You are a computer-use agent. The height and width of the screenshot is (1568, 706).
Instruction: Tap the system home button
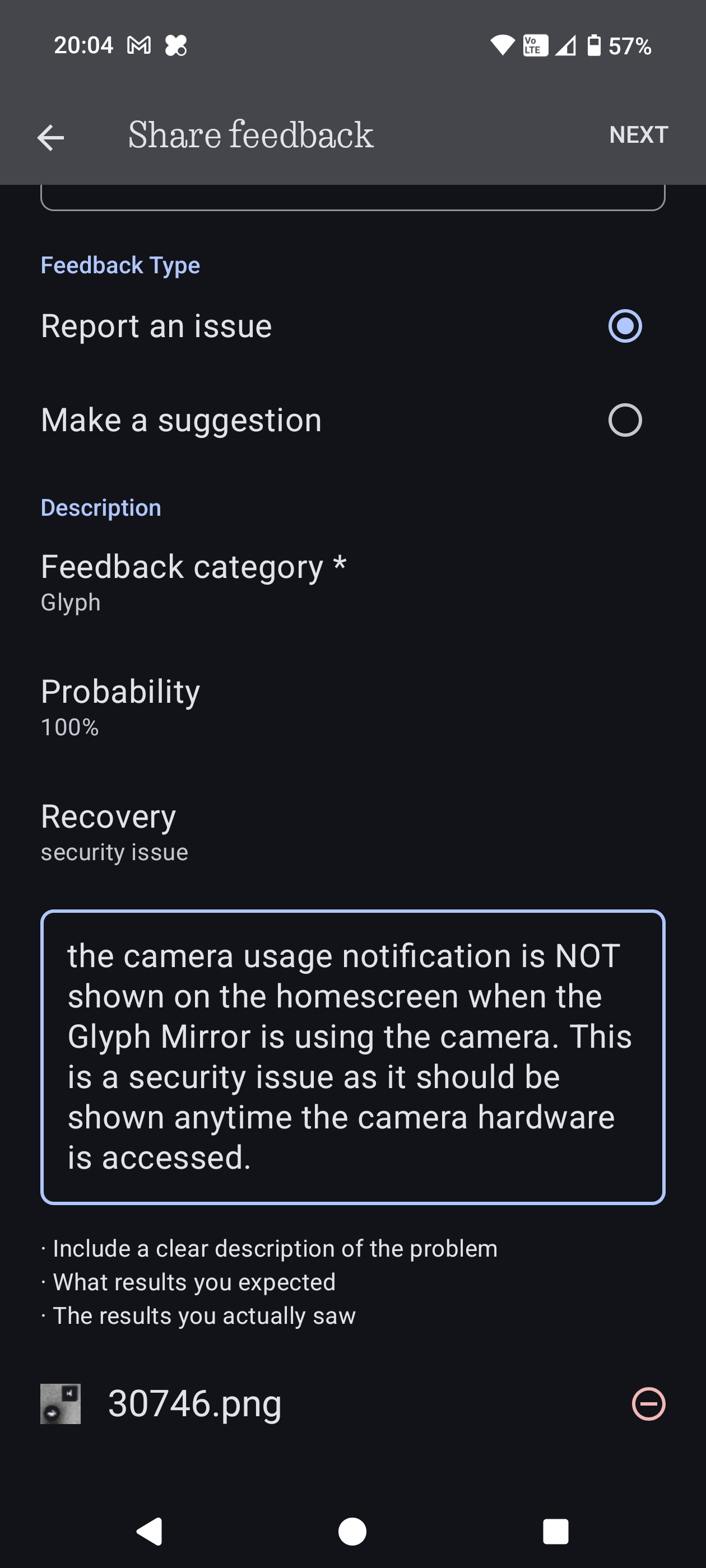point(352,1532)
